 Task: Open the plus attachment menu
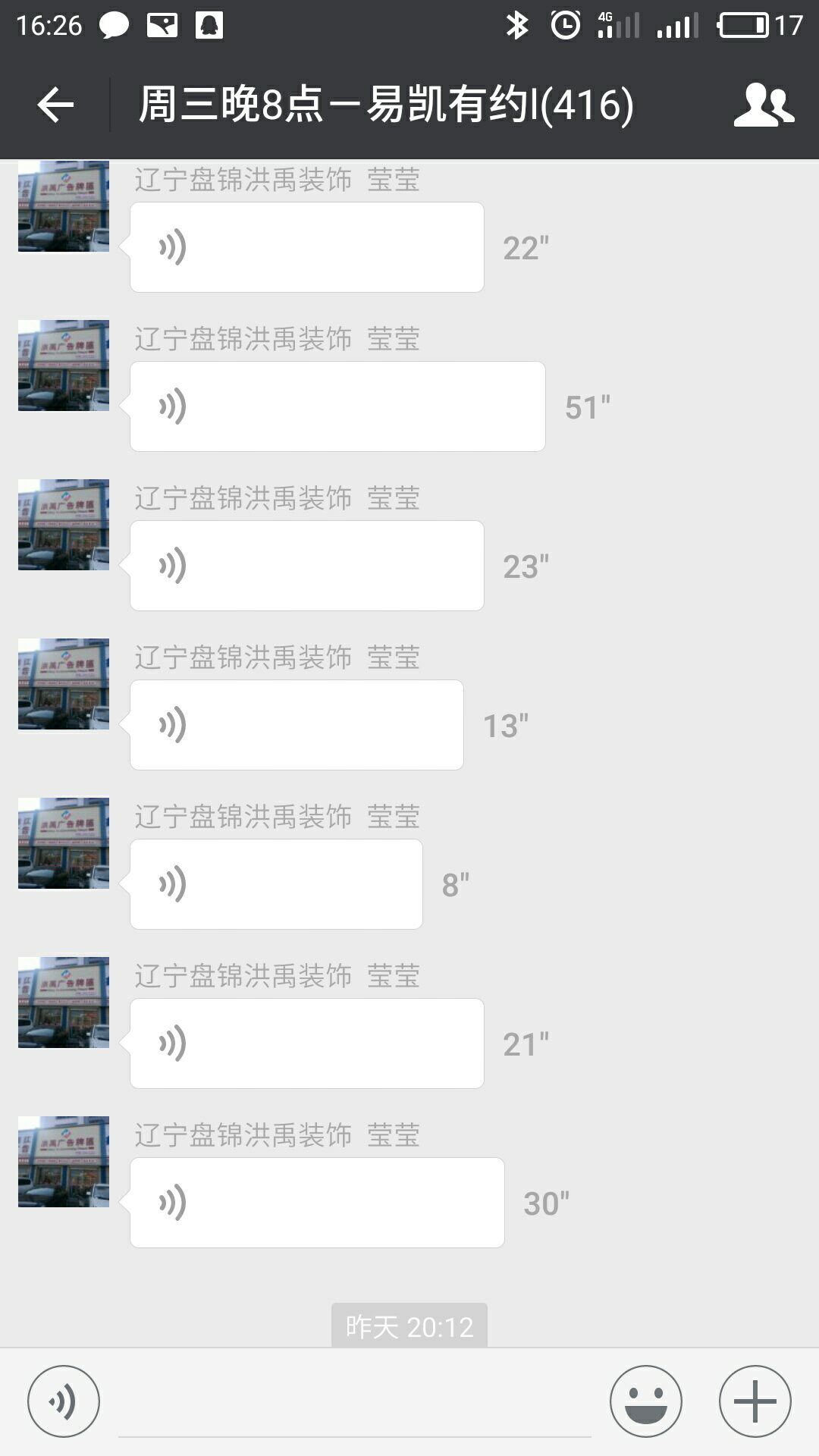[x=755, y=1401]
